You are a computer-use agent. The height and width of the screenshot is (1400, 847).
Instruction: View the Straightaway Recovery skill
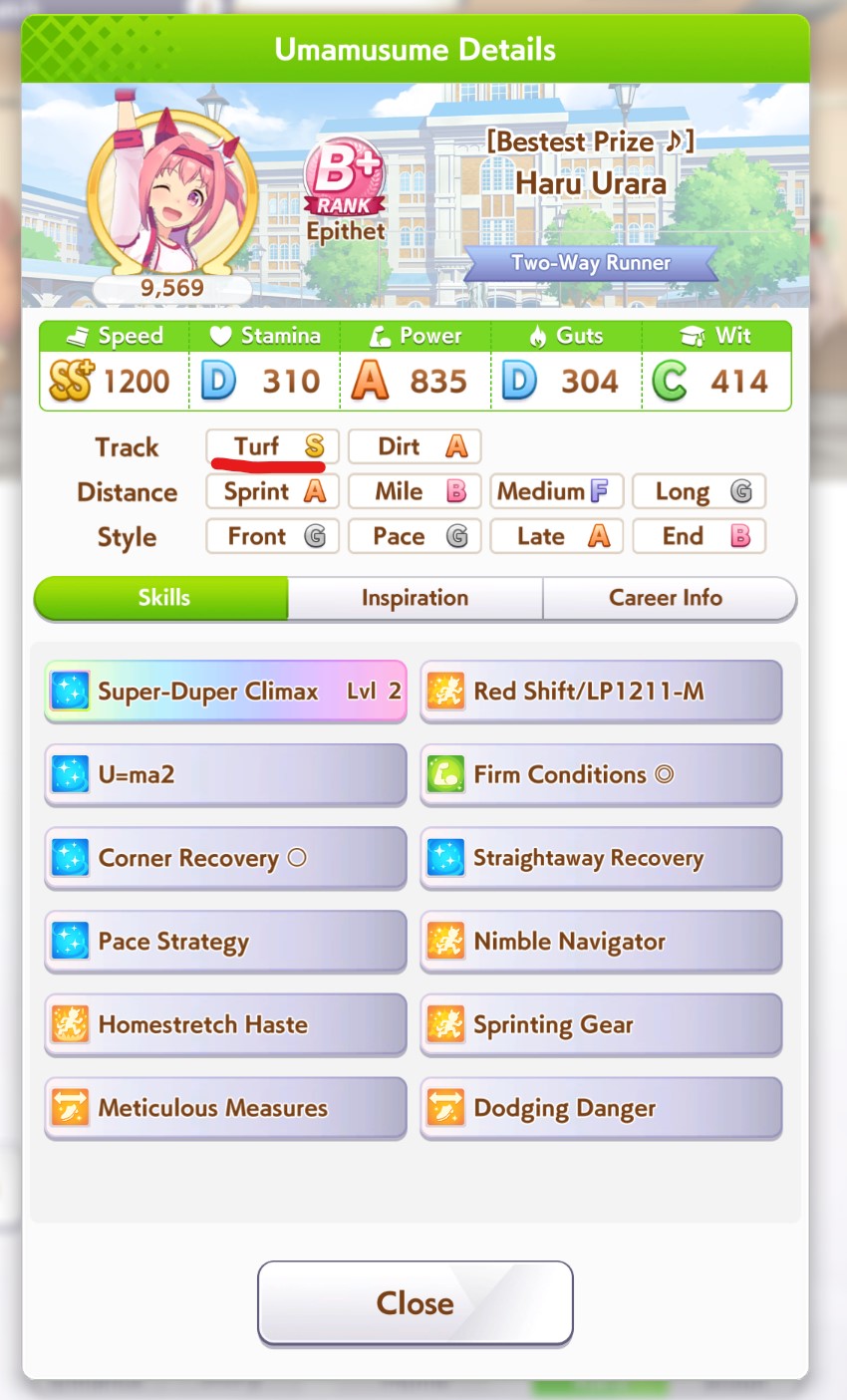pos(601,858)
